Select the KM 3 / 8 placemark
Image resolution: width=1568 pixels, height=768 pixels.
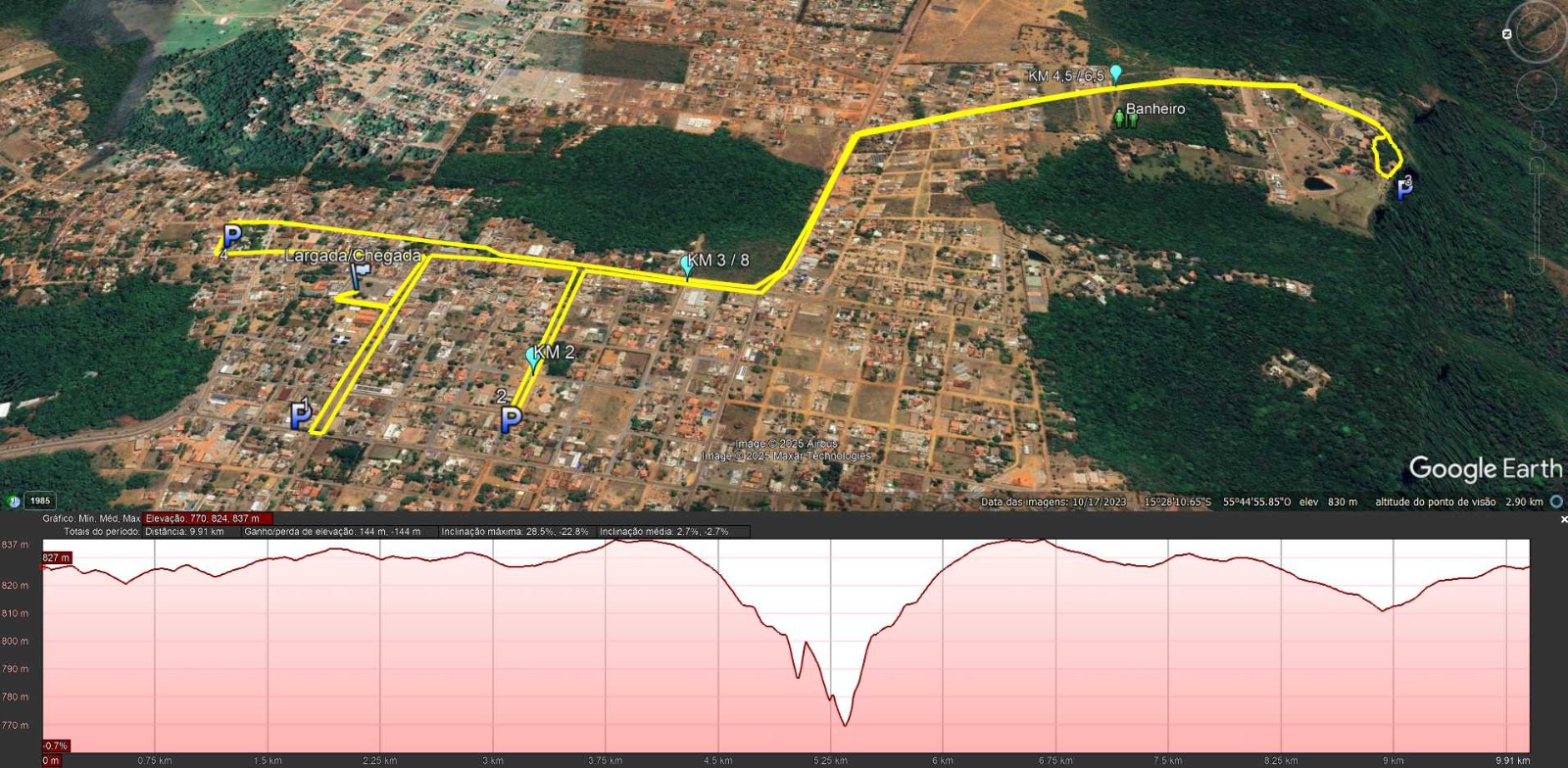(687, 266)
